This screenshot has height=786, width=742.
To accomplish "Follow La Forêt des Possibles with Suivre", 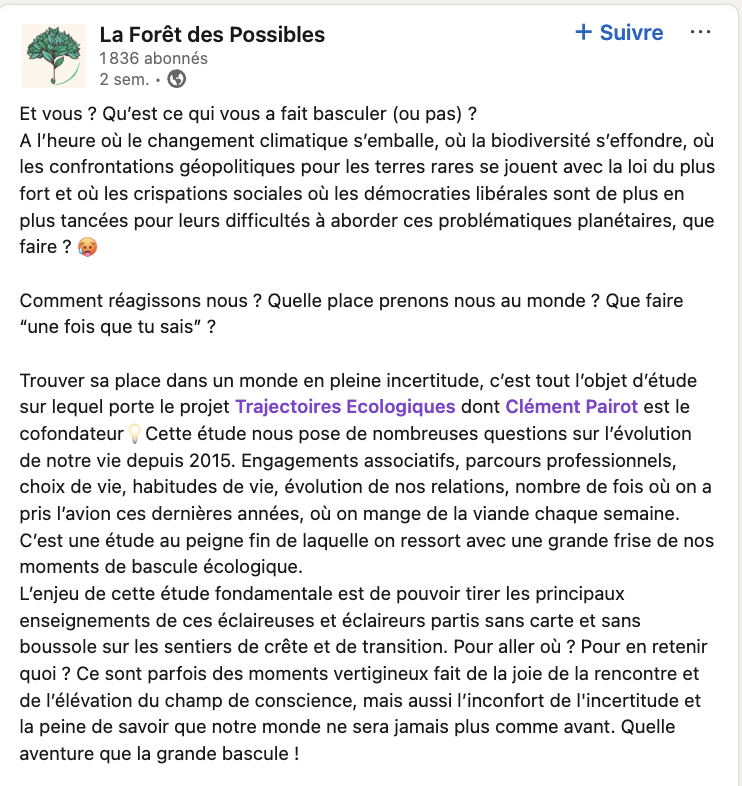I will tap(619, 32).
